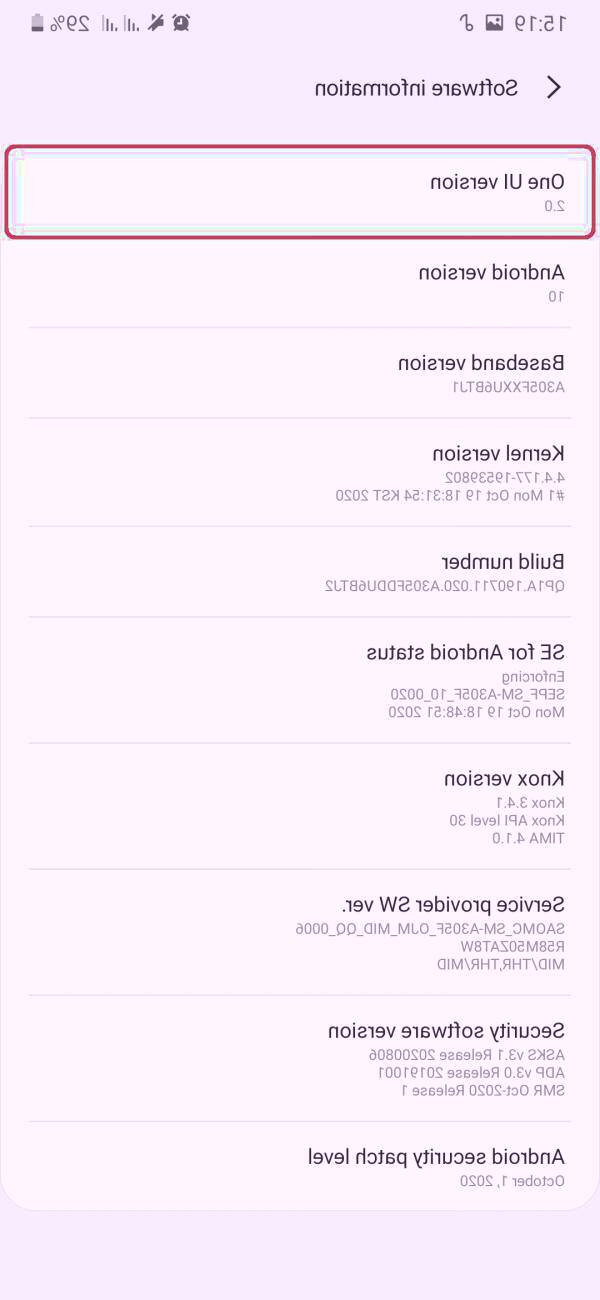The width and height of the screenshot is (600, 1300).
Task: Select the Android version row
Action: (x=300, y=283)
